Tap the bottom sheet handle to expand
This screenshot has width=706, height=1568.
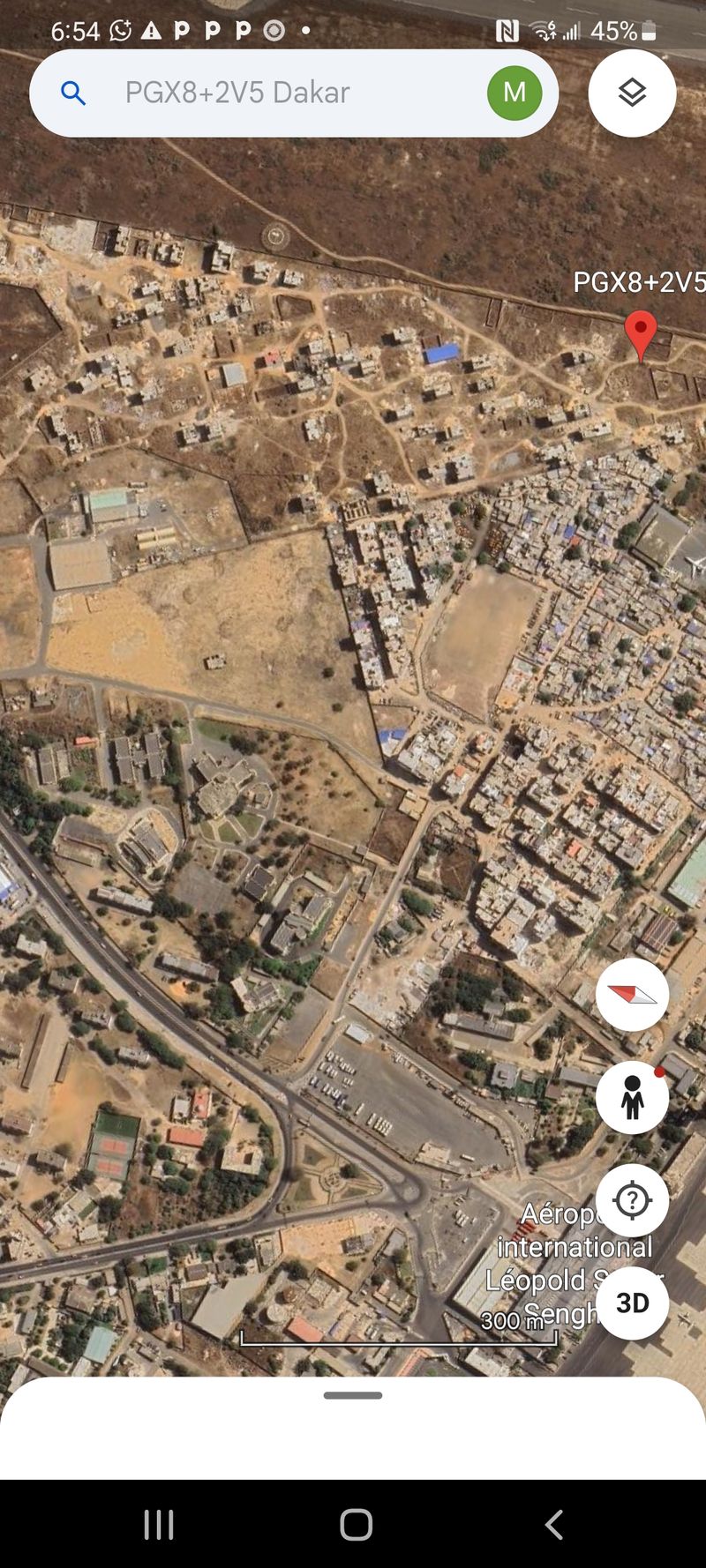(x=353, y=1395)
